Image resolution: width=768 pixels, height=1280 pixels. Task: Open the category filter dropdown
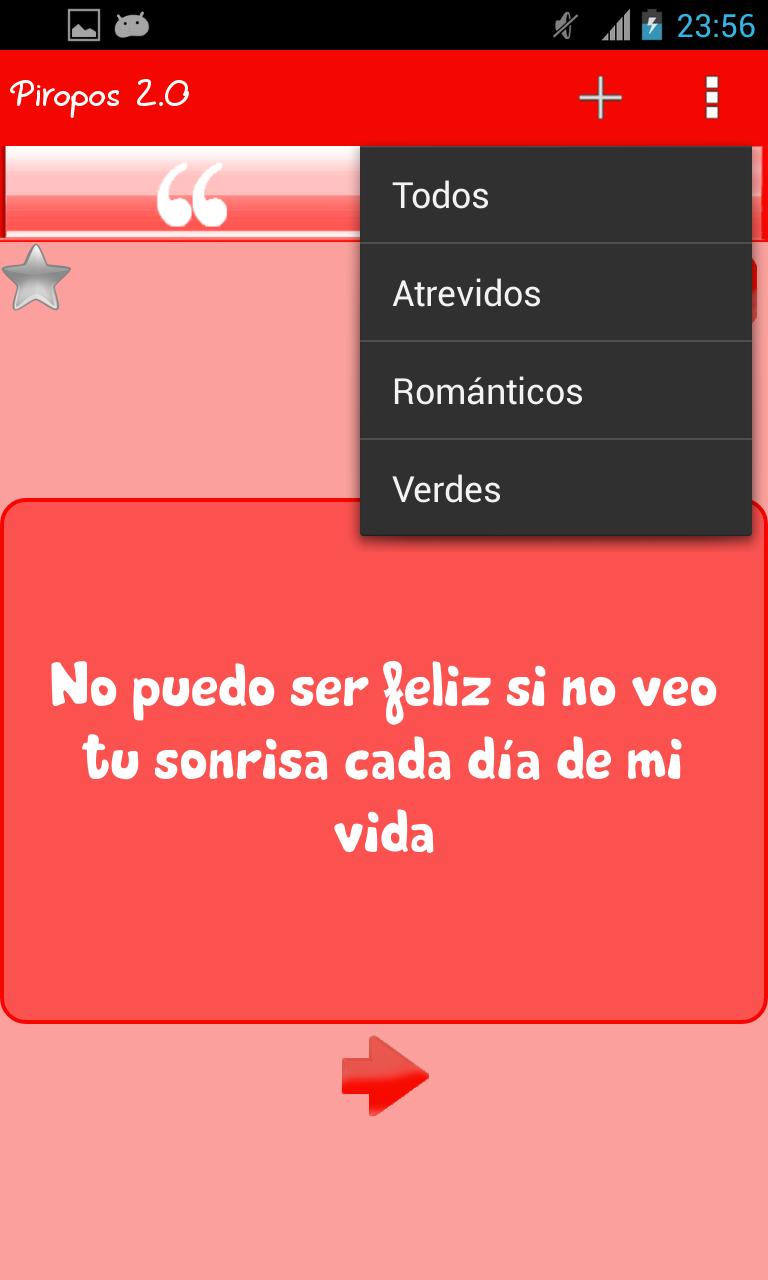pos(710,97)
